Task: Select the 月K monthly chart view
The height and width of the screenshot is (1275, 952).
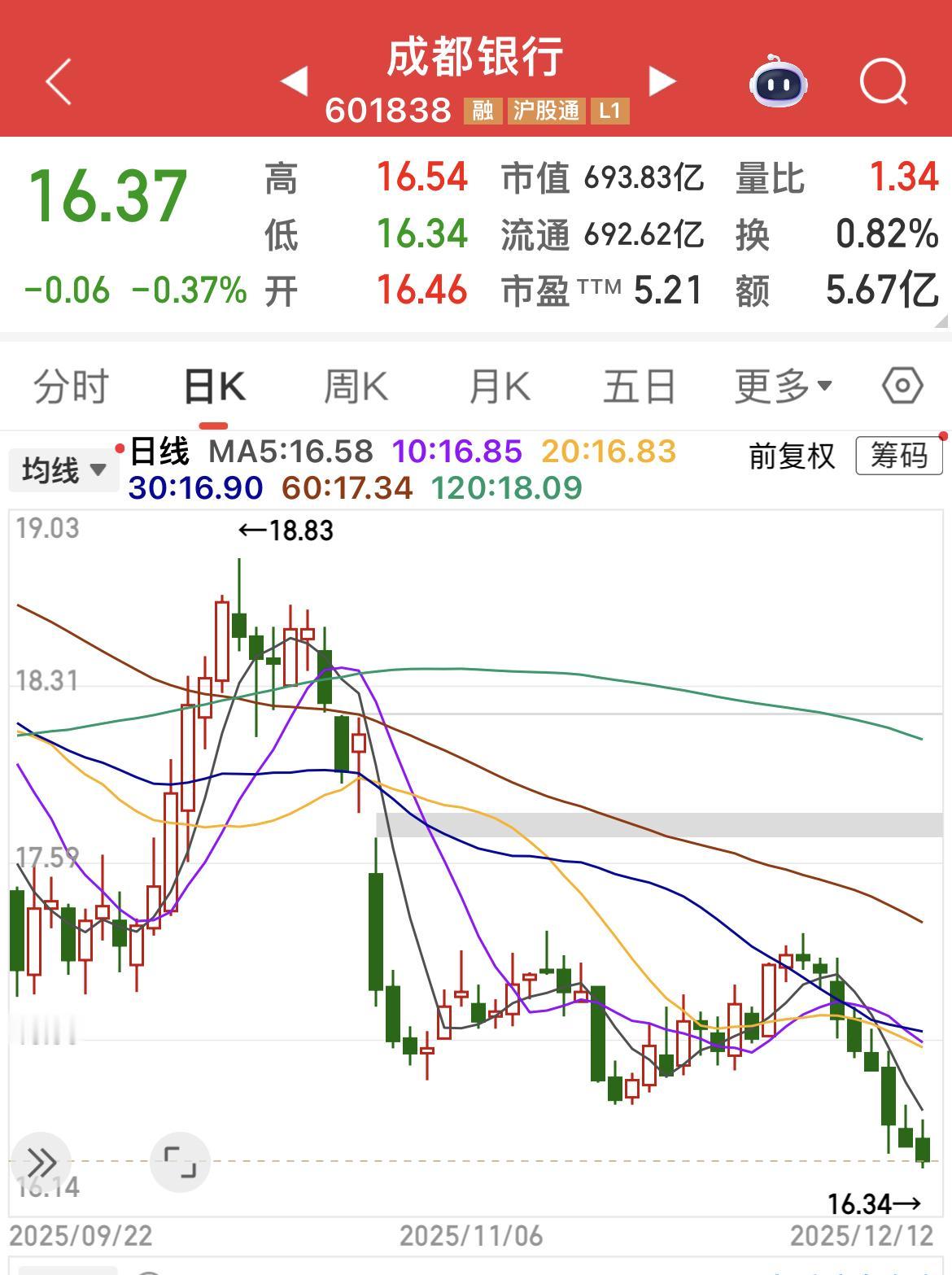Action: (x=498, y=386)
